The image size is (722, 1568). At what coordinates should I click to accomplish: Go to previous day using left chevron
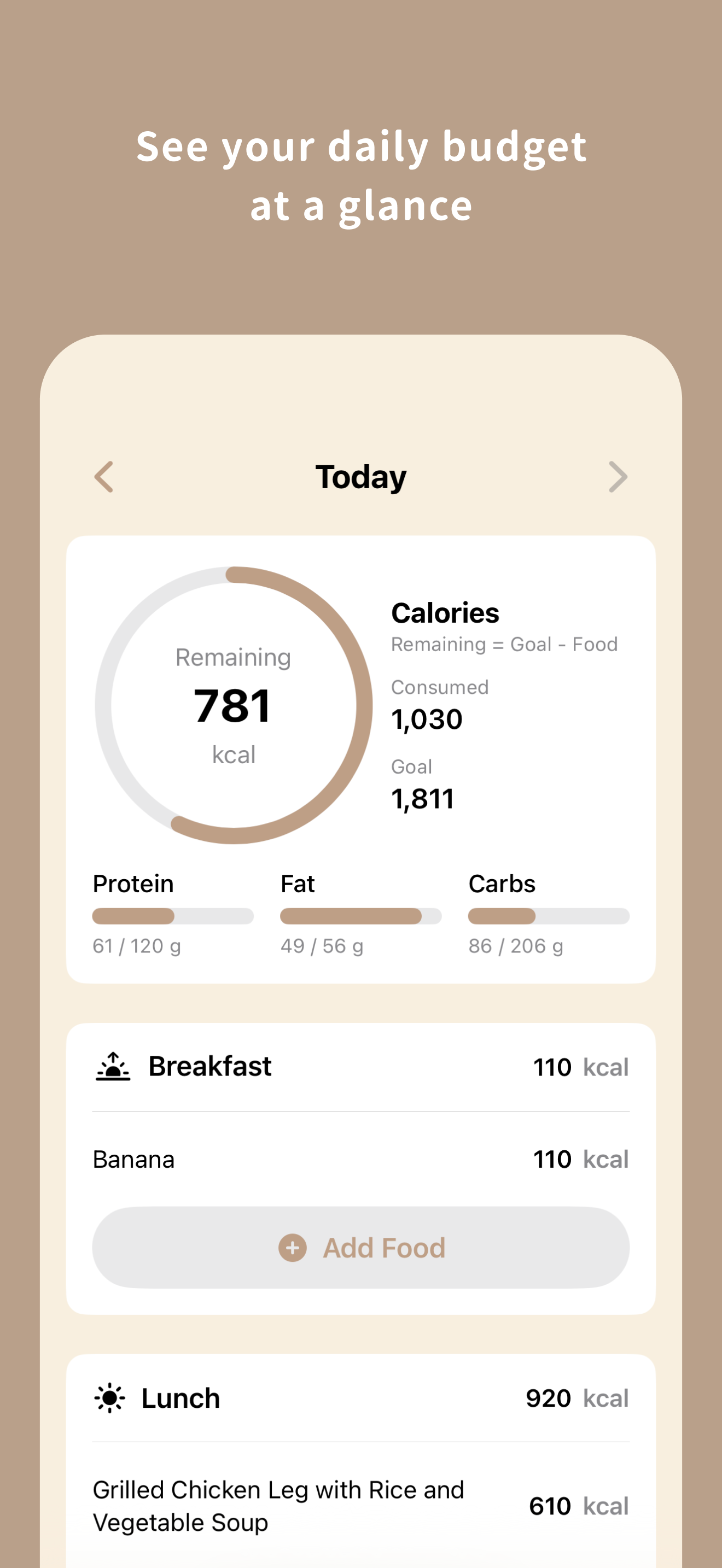(104, 478)
